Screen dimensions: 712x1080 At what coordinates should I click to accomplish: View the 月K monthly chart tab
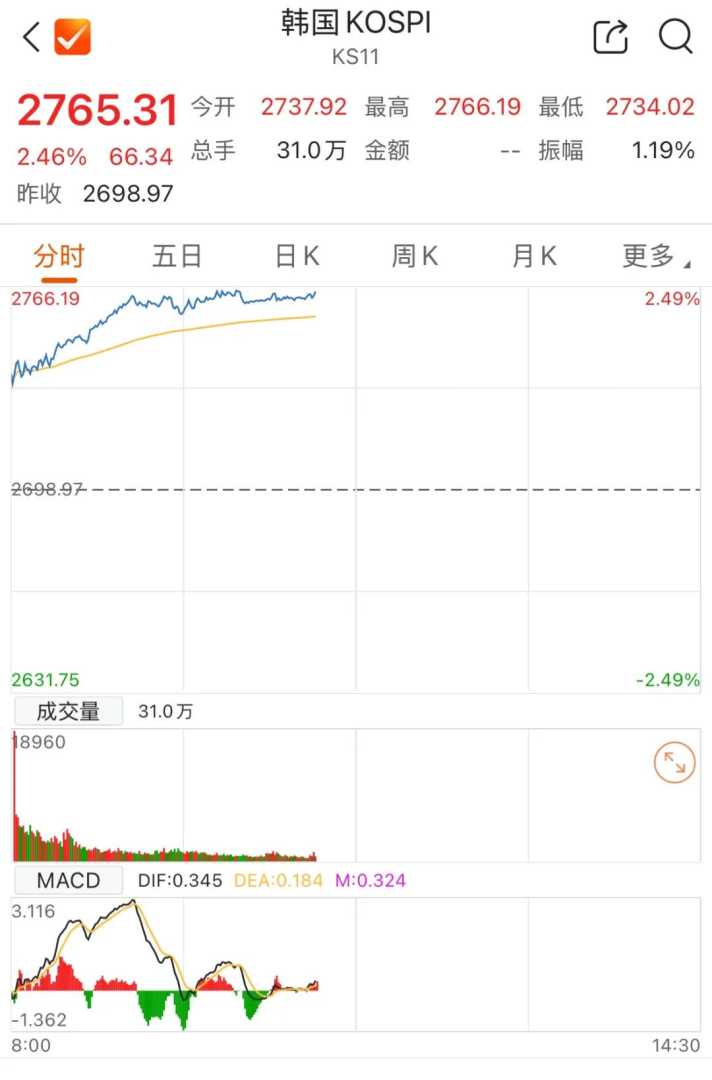(534, 256)
